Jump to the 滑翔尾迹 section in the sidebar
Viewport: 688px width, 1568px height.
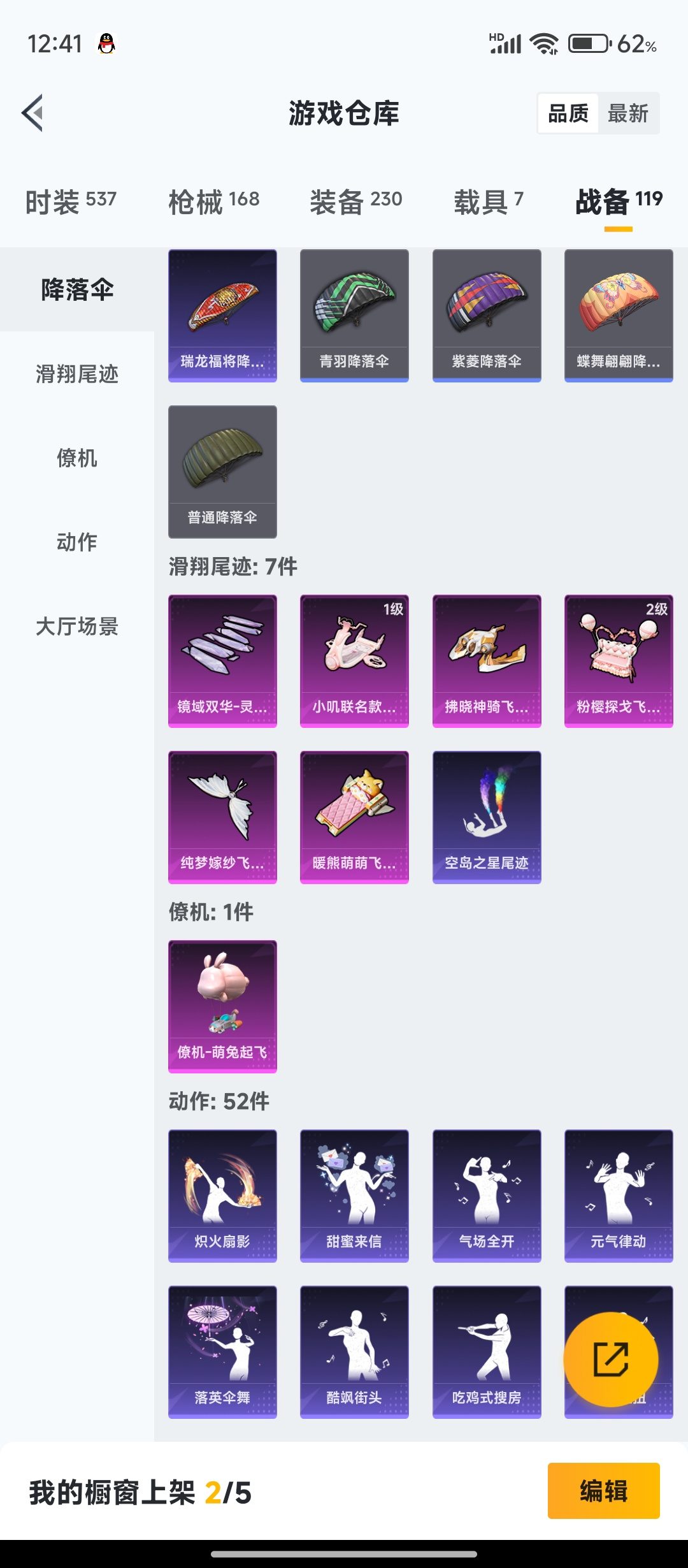pyautogui.click(x=77, y=374)
